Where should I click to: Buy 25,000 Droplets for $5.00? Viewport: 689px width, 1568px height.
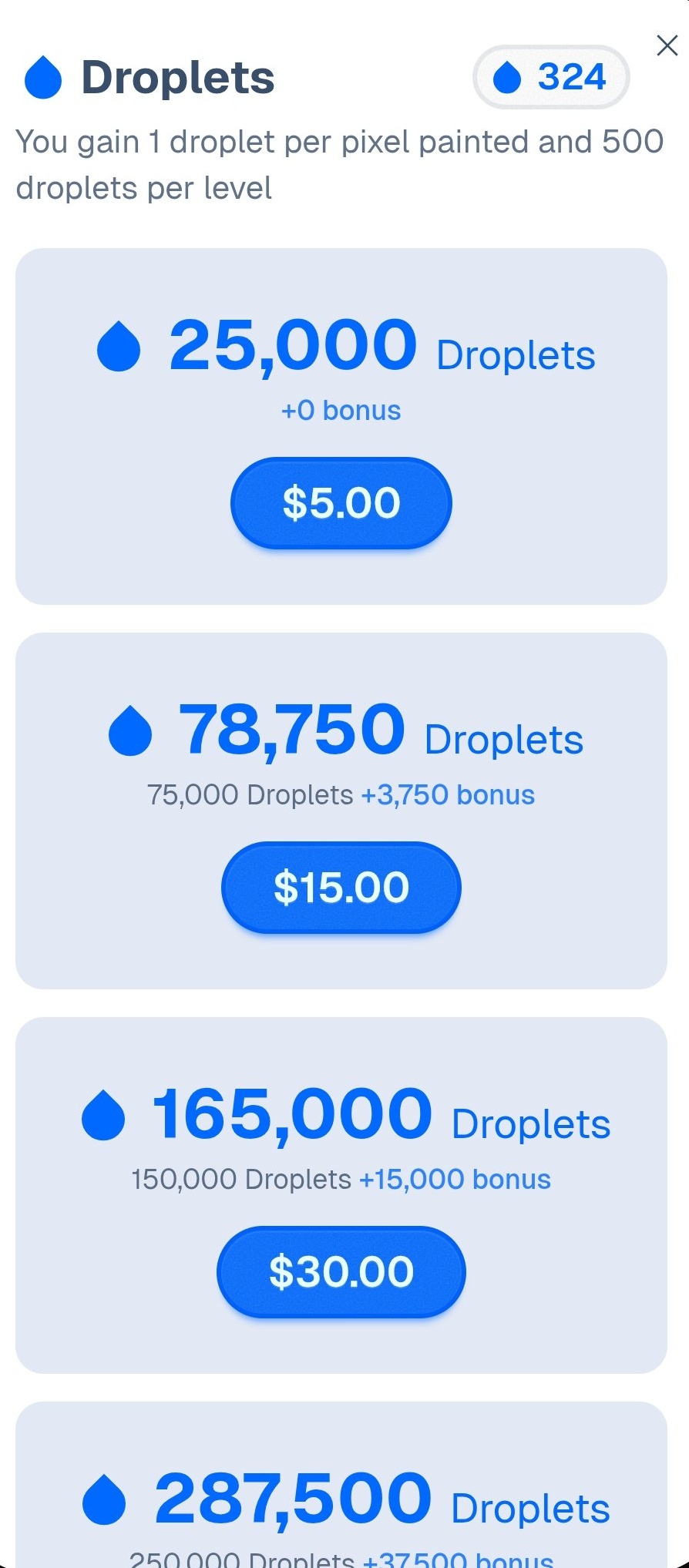click(x=341, y=503)
